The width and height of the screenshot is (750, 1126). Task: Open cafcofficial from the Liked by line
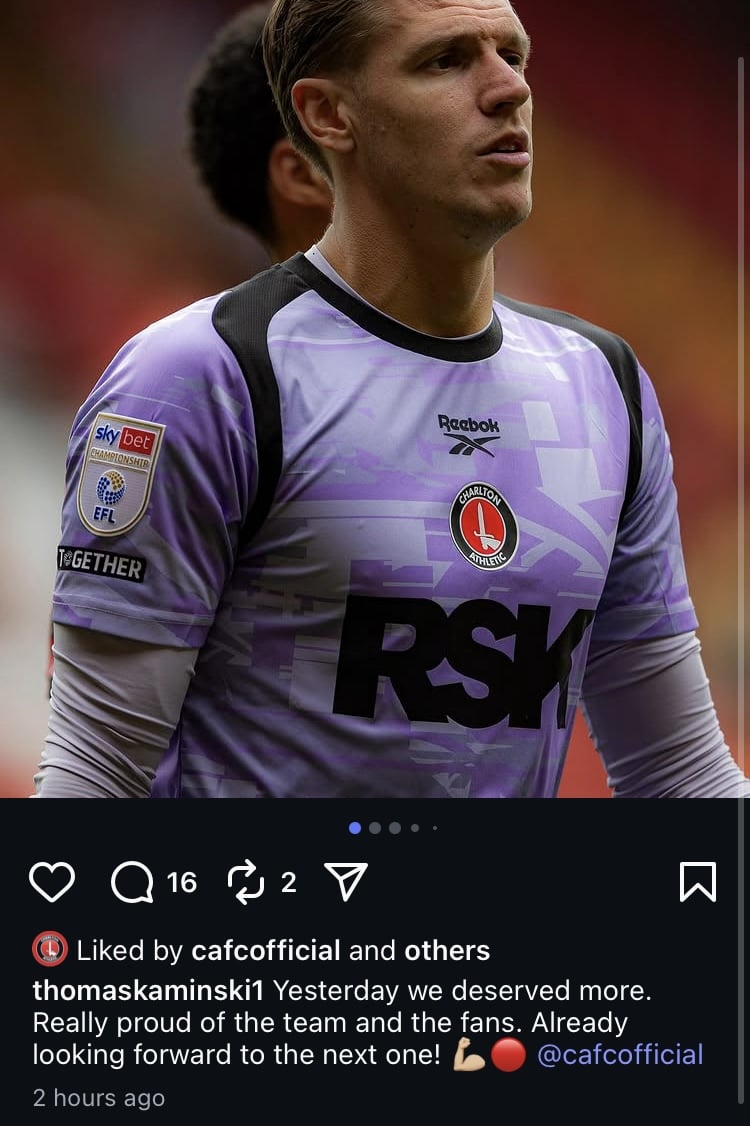[265, 950]
